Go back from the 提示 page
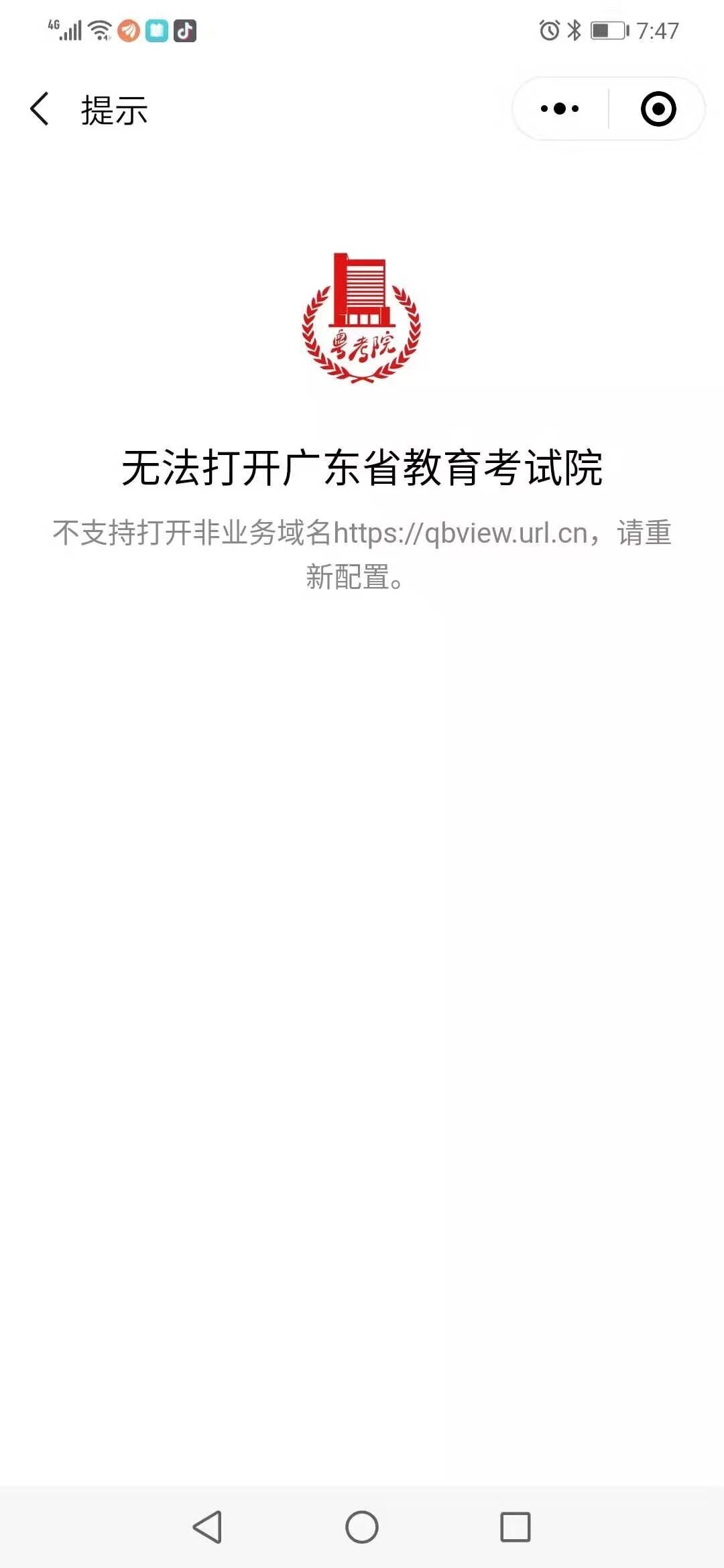The height and width of the screenshot is (1568, 724). coord(40,109)
